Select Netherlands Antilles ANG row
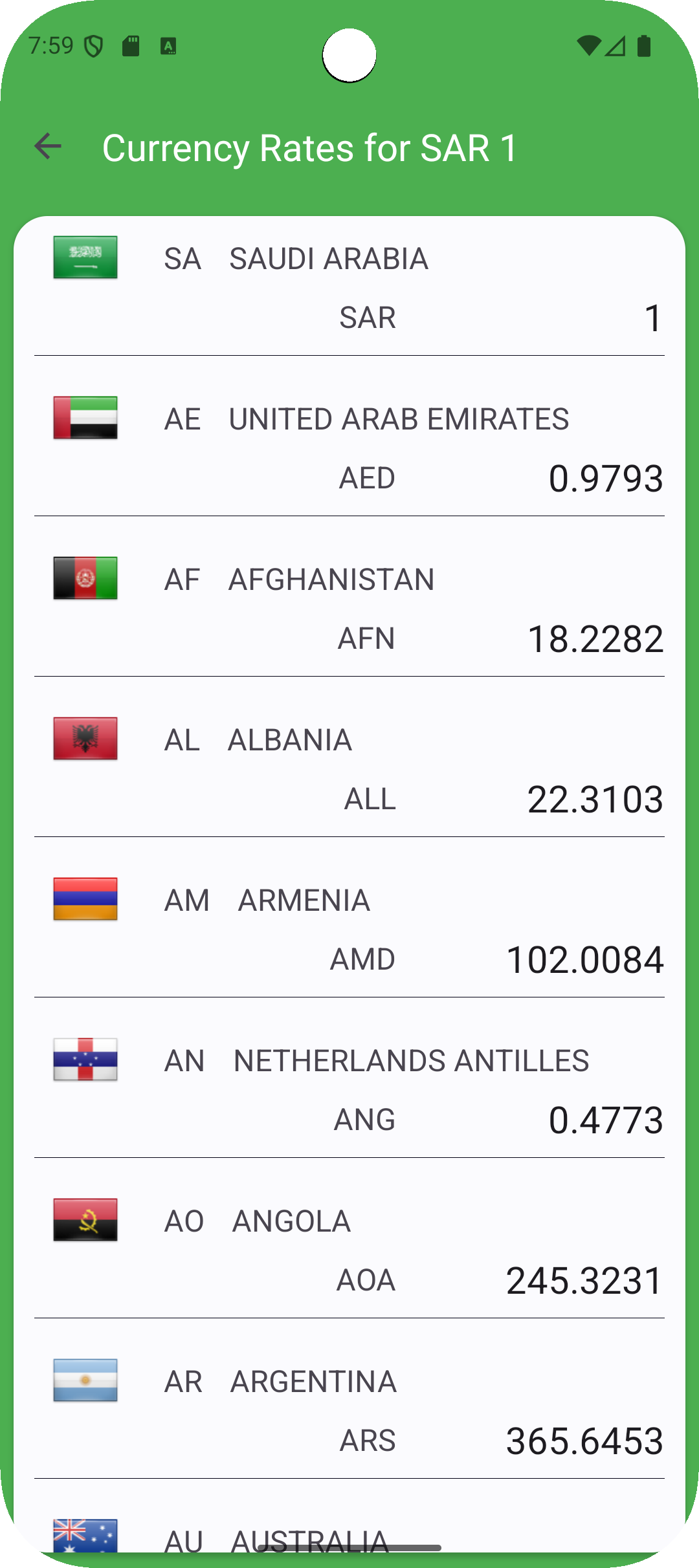 point(349,1090)
